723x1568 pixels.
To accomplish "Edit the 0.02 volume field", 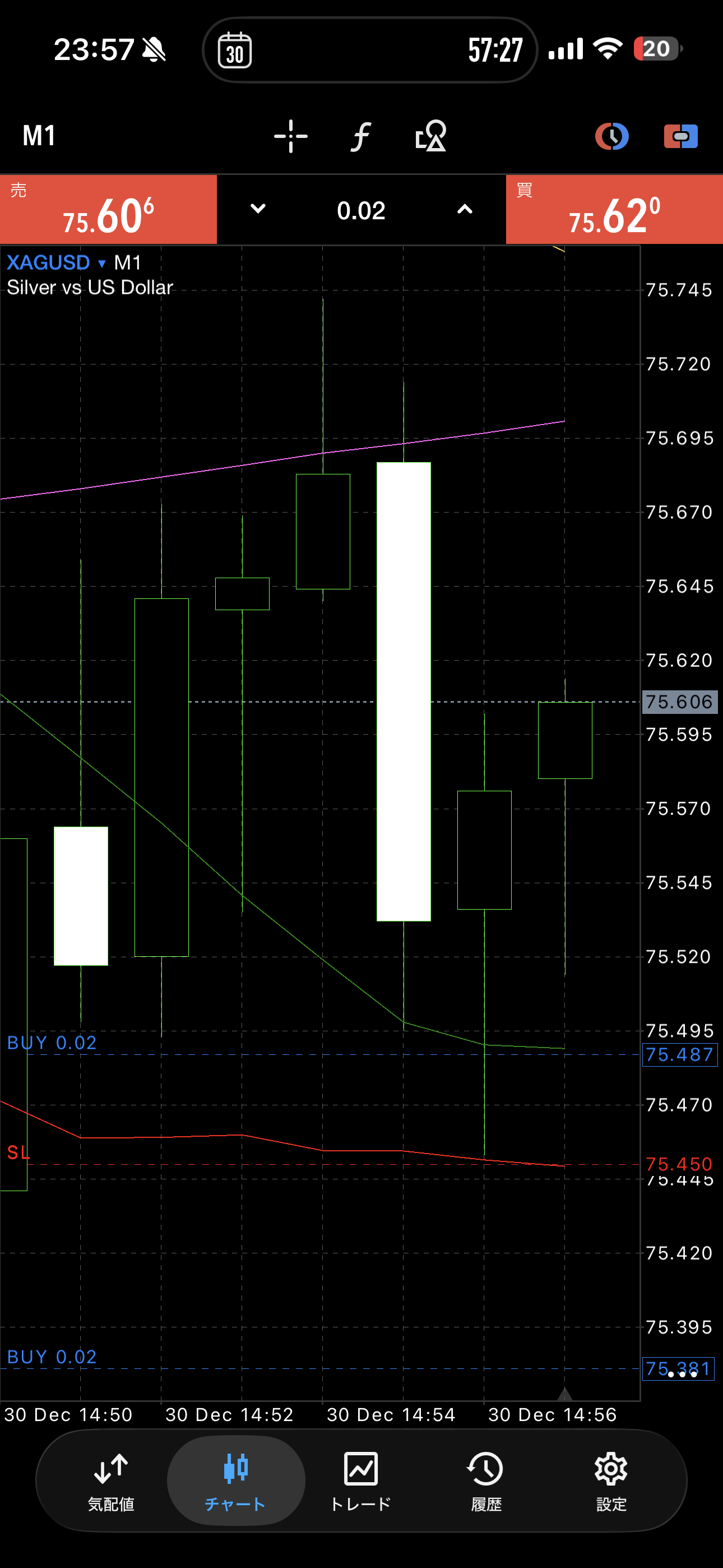I will 361,211.
